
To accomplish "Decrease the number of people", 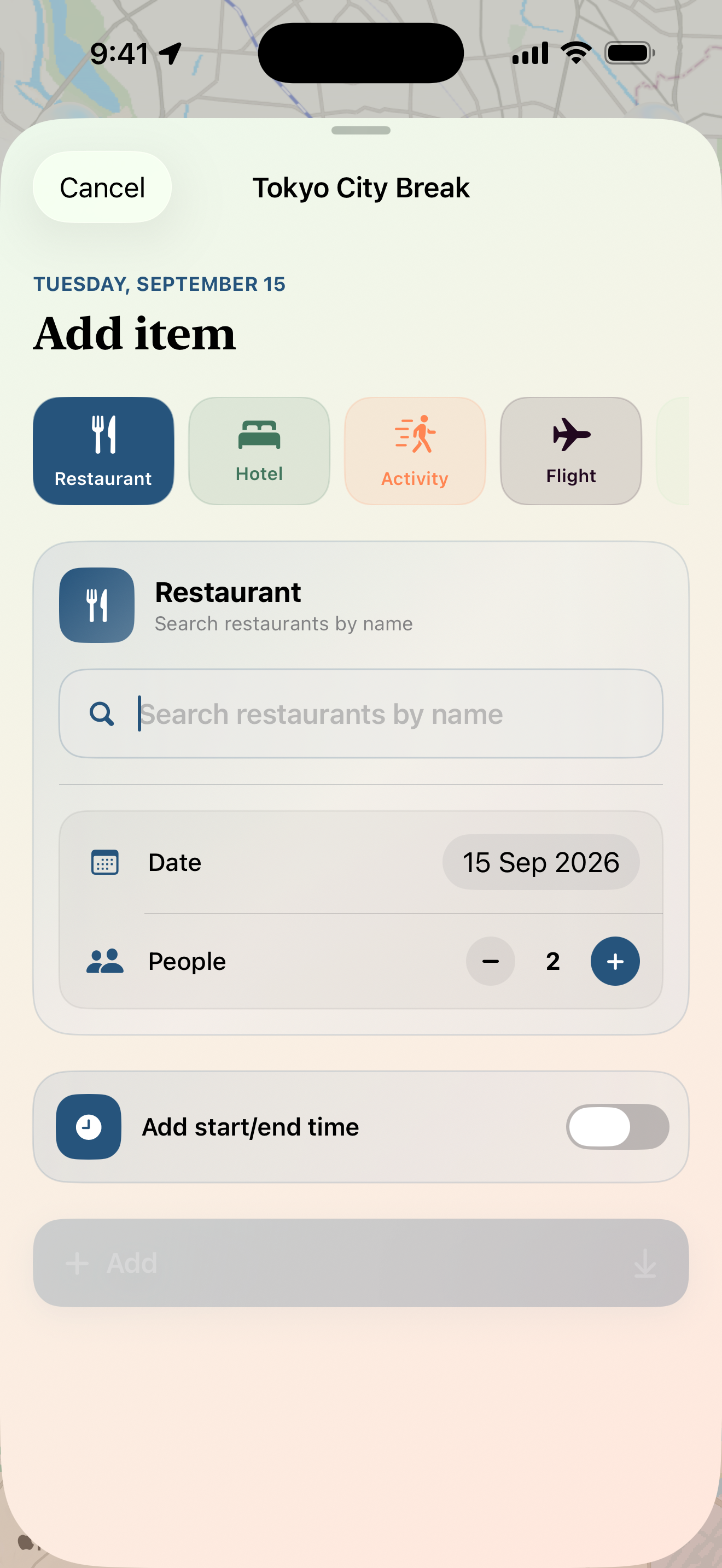I will pos(491,961).
